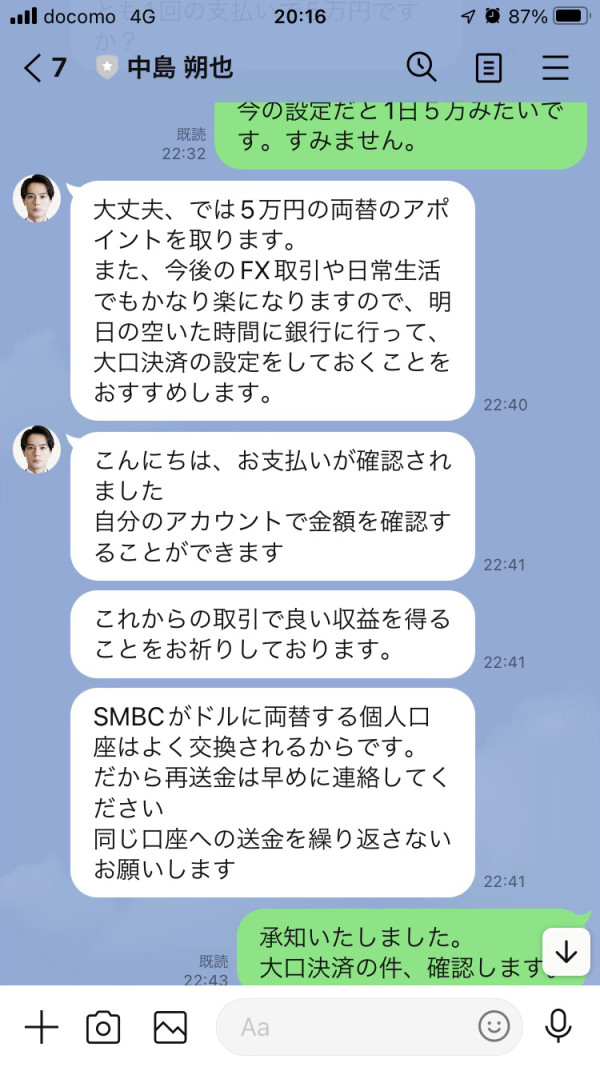Search within this chat
600x1067 pixels.
click(x=421, y=67)
